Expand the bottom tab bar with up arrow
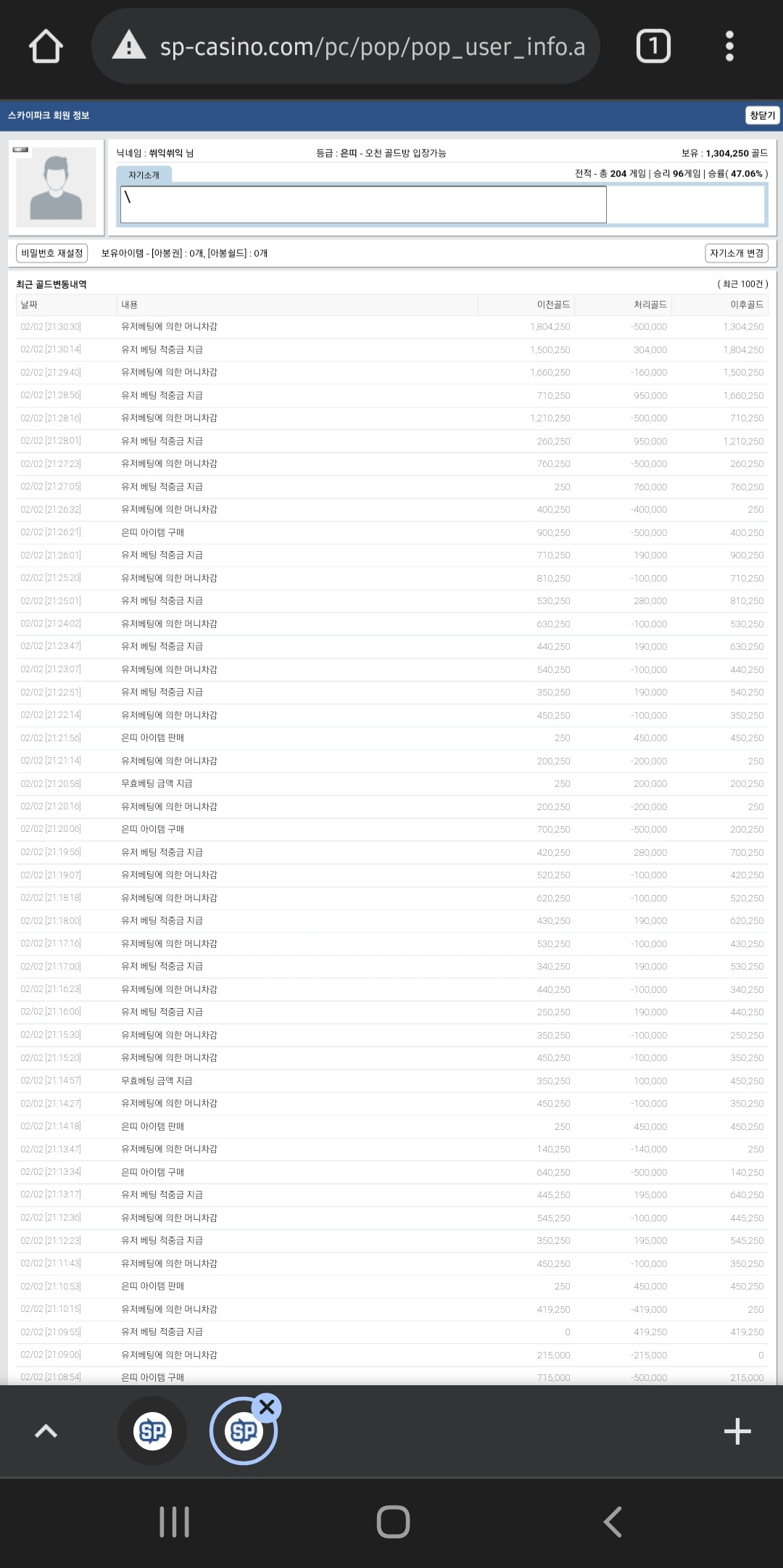This screenshot has height=1568, width=783. point(46,1431)
